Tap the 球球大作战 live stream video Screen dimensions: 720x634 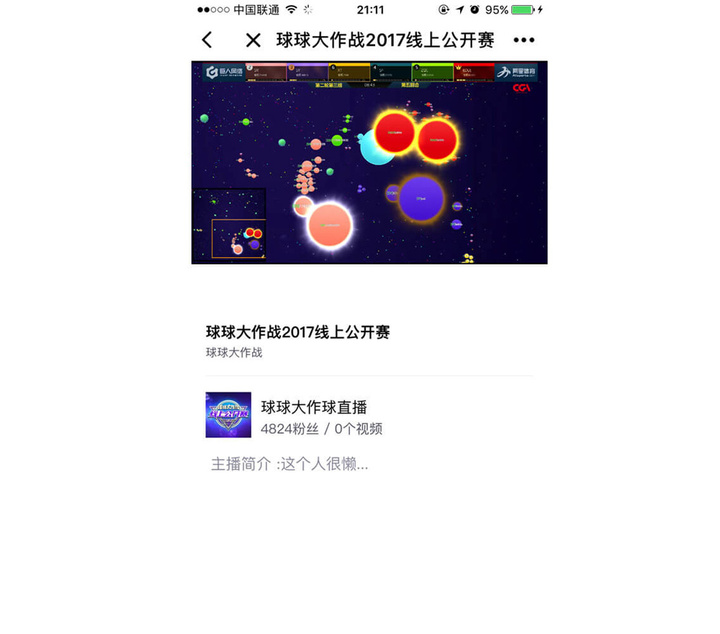click(x=369, y=162)
